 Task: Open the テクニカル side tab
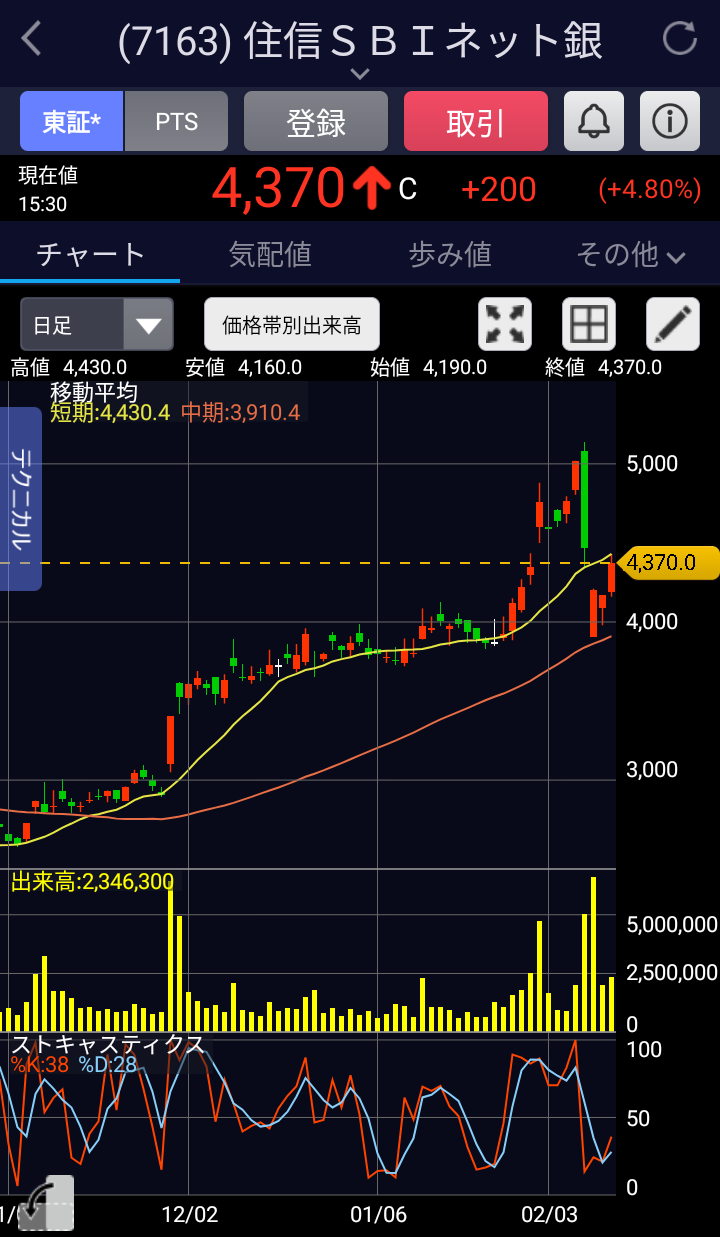click(x=21, y=499)
